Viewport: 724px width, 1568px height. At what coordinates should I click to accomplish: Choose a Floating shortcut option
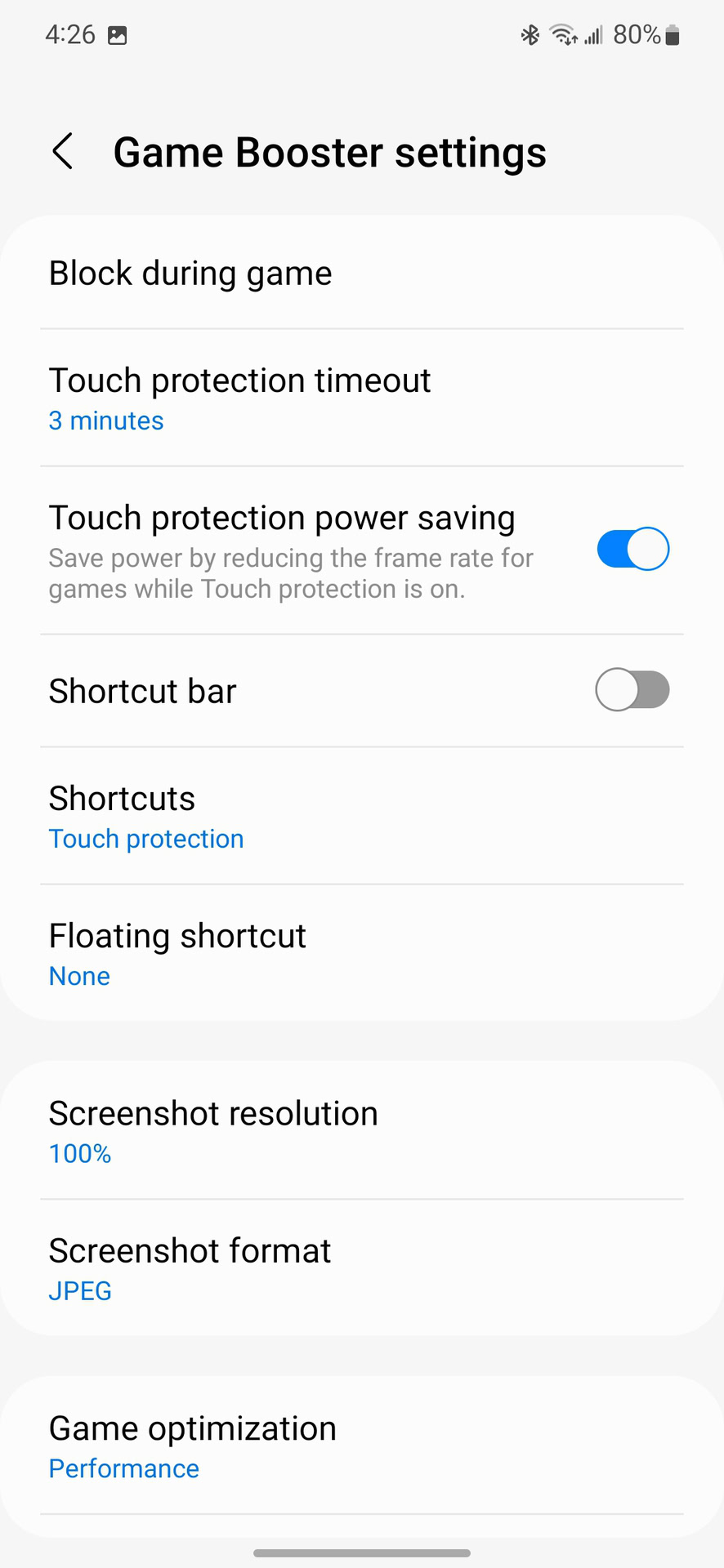362,953
